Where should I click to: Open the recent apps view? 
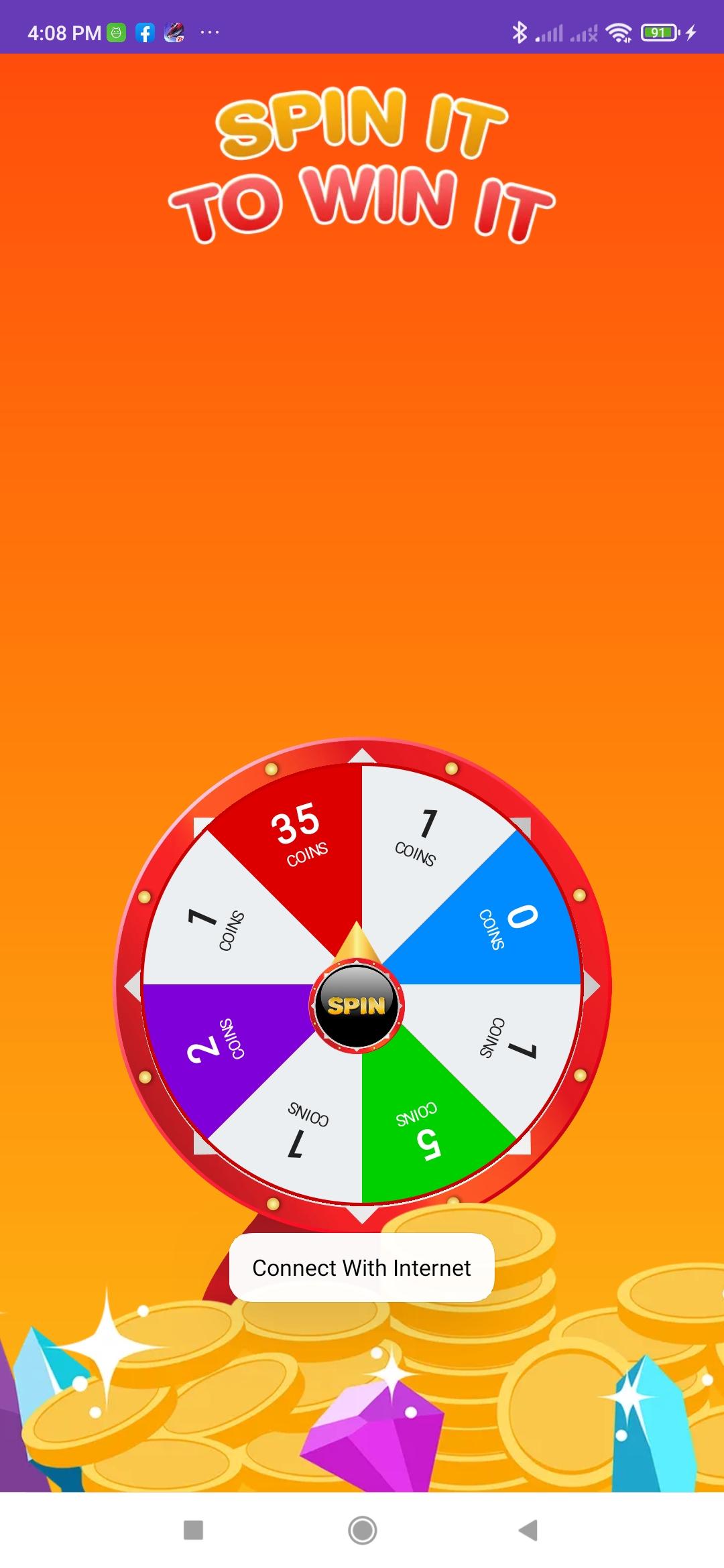(x=193, y=1530)
